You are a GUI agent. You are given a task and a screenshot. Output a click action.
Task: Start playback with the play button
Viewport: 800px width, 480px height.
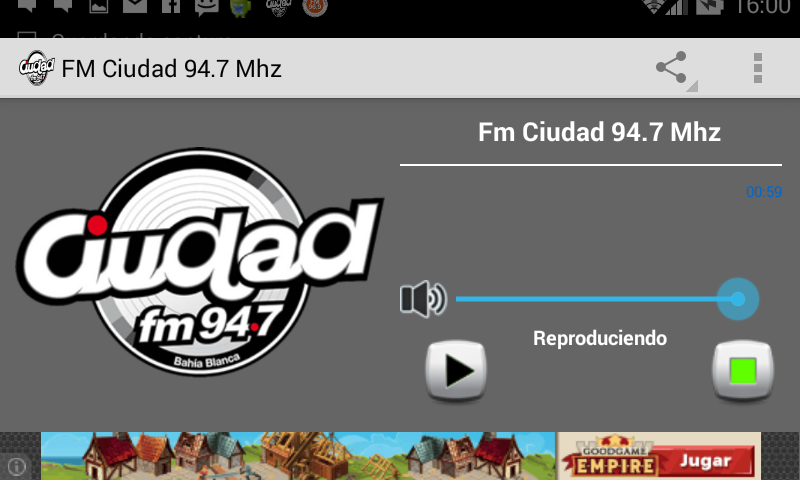coord(456,371)
